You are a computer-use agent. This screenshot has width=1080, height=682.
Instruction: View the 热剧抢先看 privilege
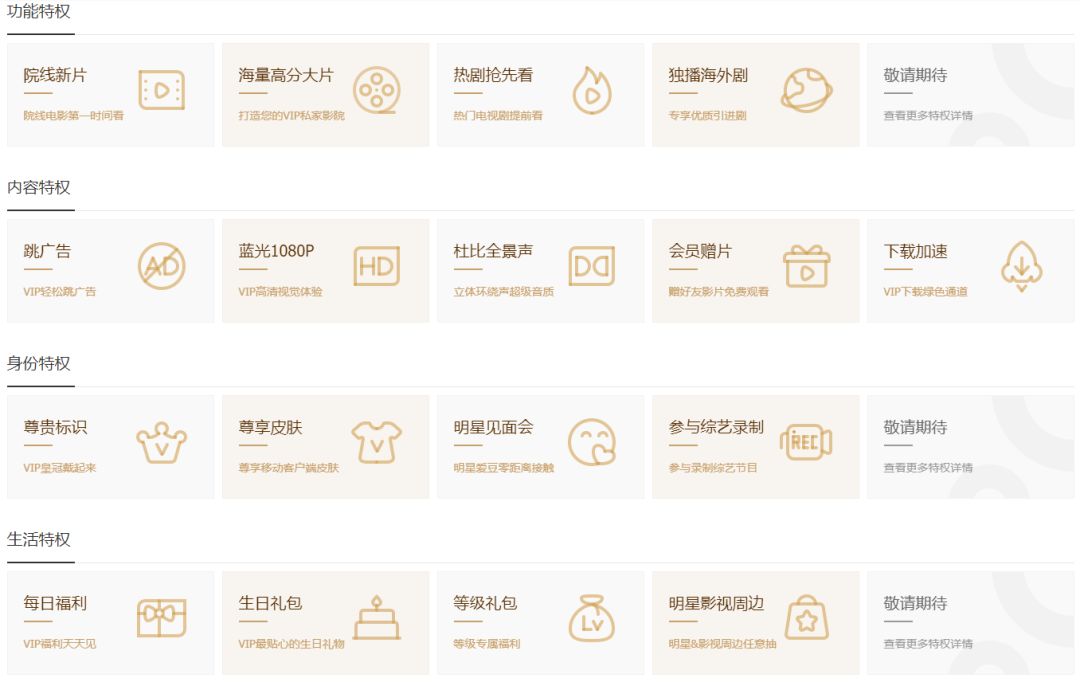pos(540,95)
